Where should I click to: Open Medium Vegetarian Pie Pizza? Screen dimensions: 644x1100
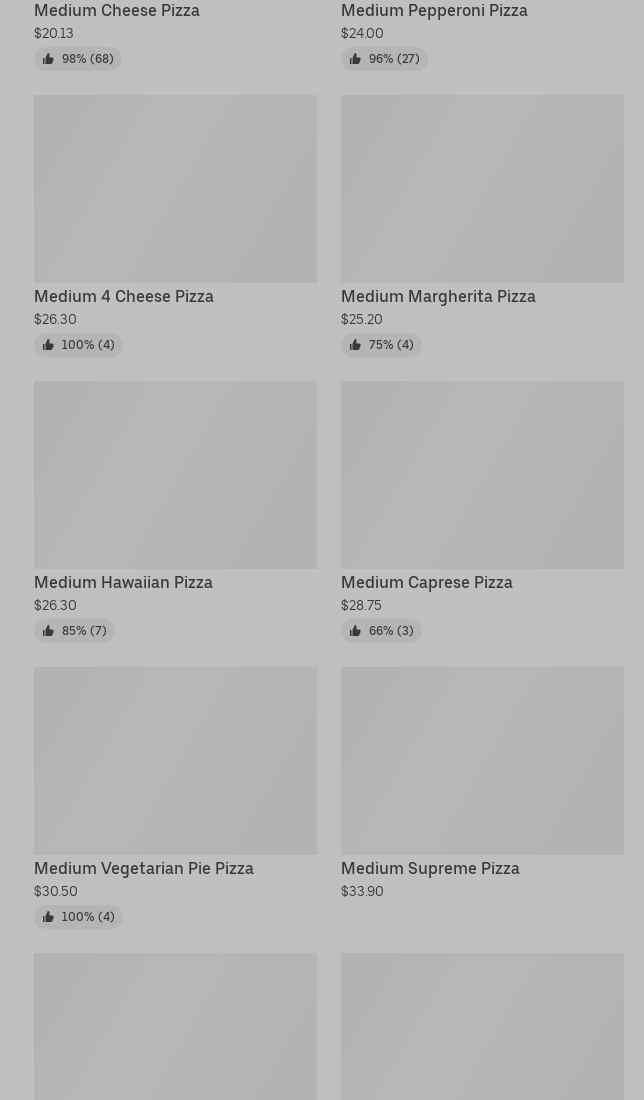click(175, 762)
